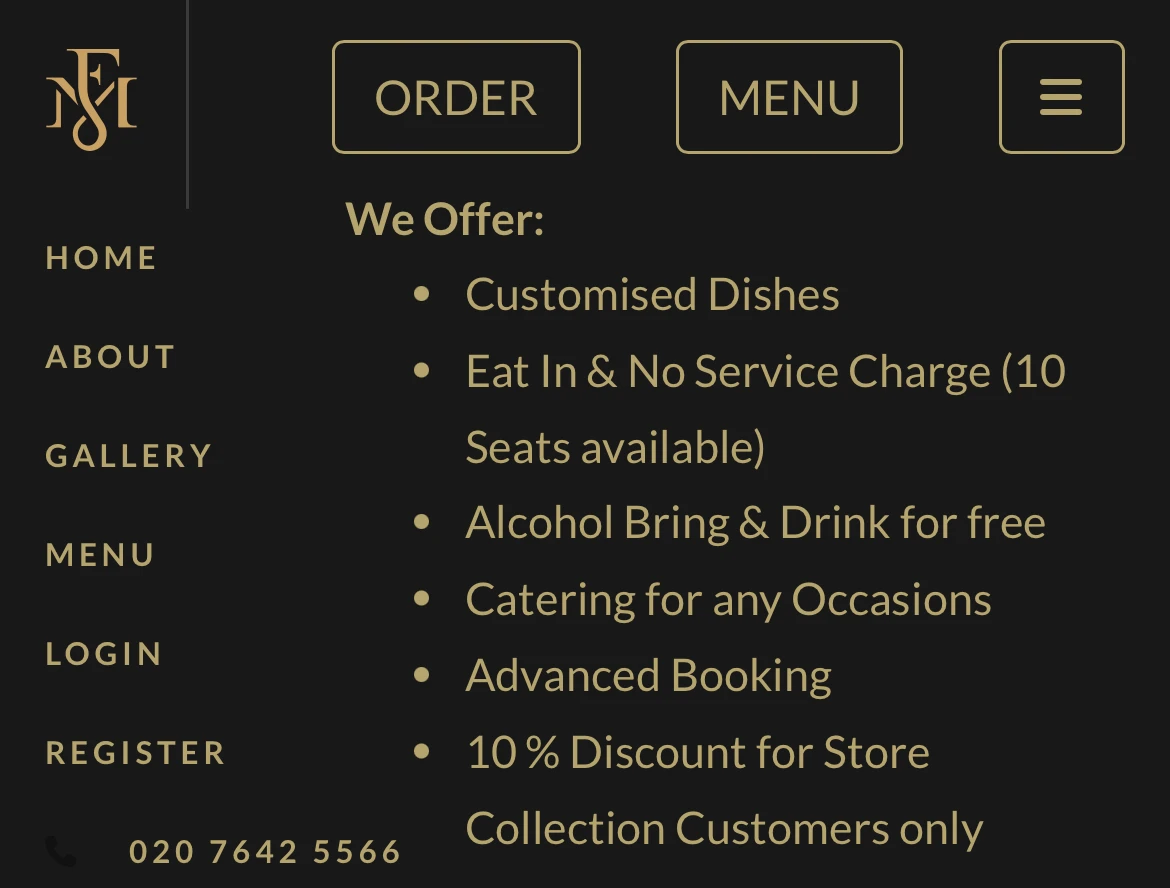The height and width of the screenshot is (888, 1170).
Task: Select MENU in the side navigation
Action: 100,555
